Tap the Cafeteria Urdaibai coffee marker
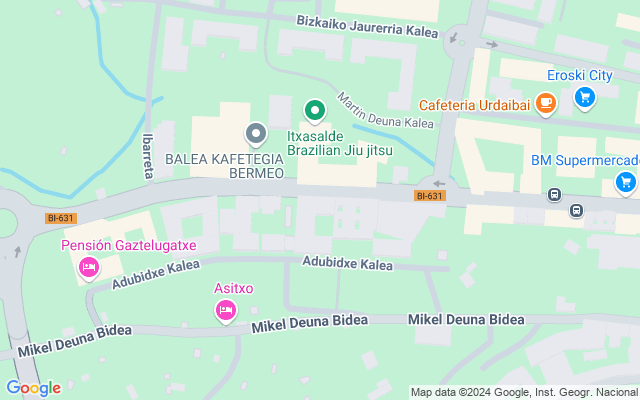 point(546,103)
